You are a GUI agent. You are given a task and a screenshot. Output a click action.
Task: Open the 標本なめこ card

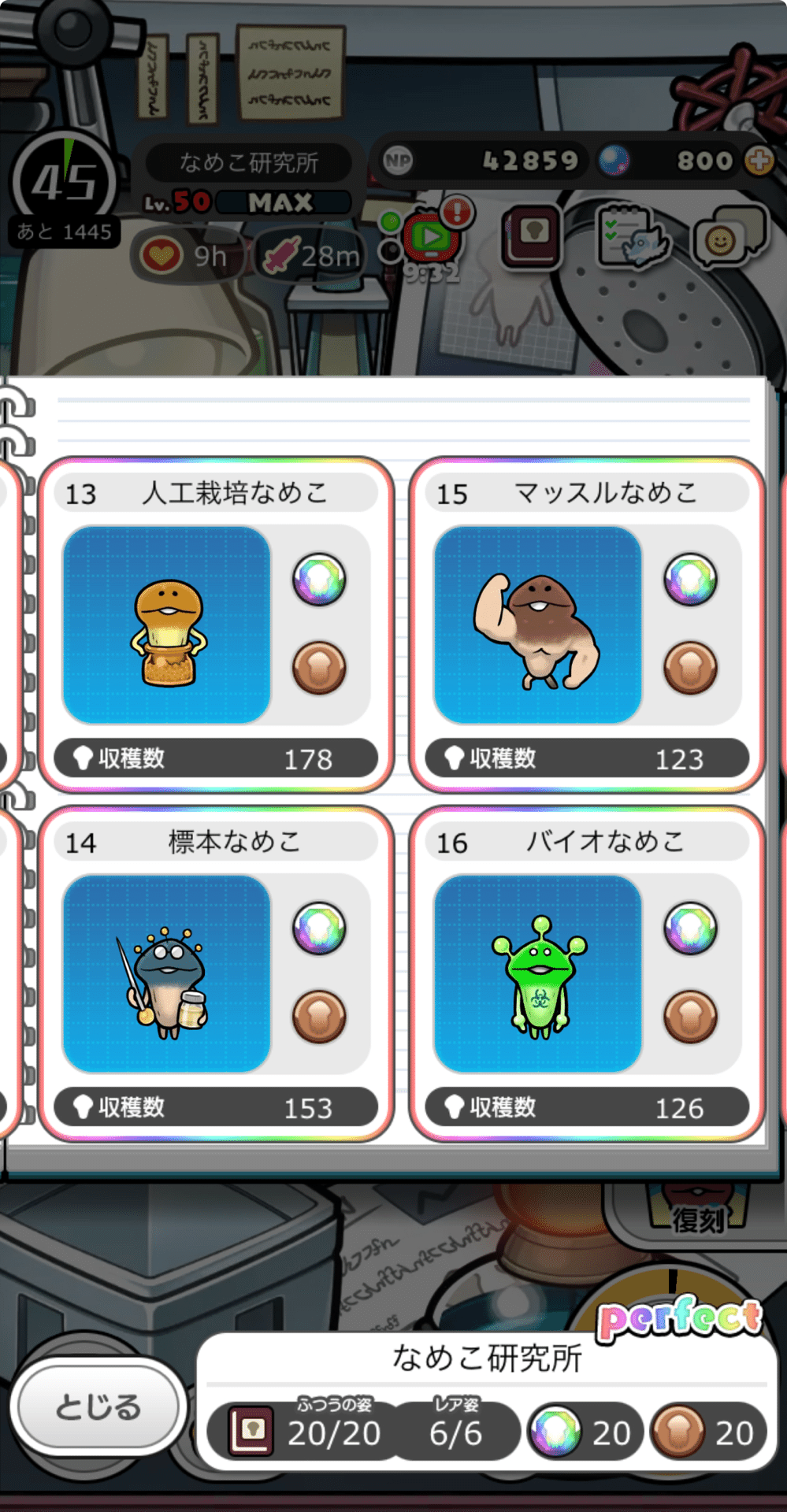tap(216, 973)
